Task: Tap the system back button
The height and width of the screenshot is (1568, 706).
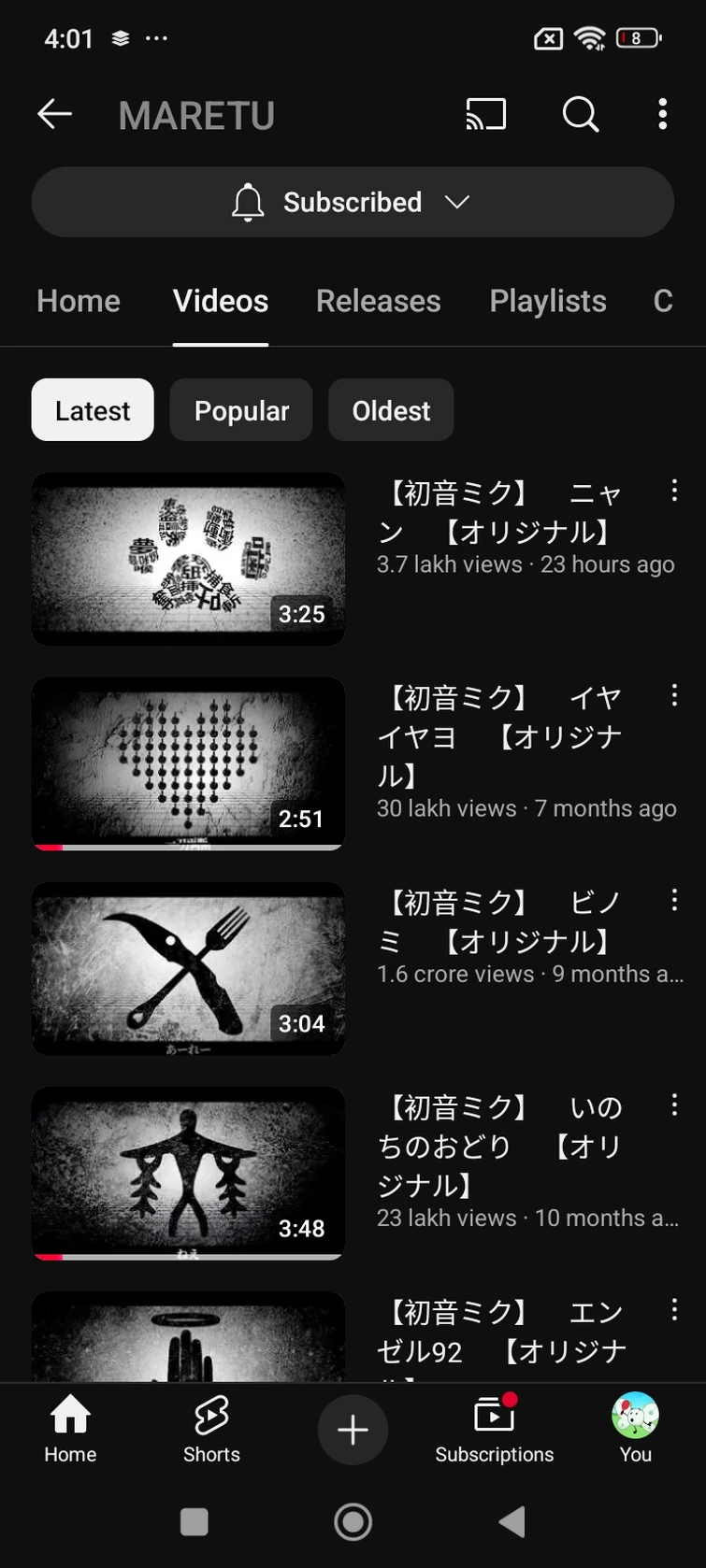Action: [x=511, y=1522]
